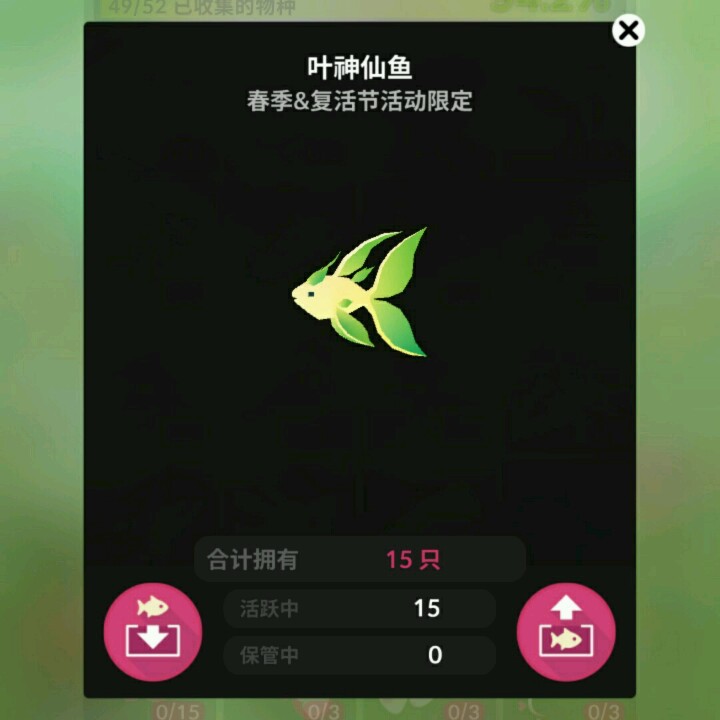The height and width of the screenshot is (720, 720).
Task: Release a stored fish into the tank
Action: point(566,632)
